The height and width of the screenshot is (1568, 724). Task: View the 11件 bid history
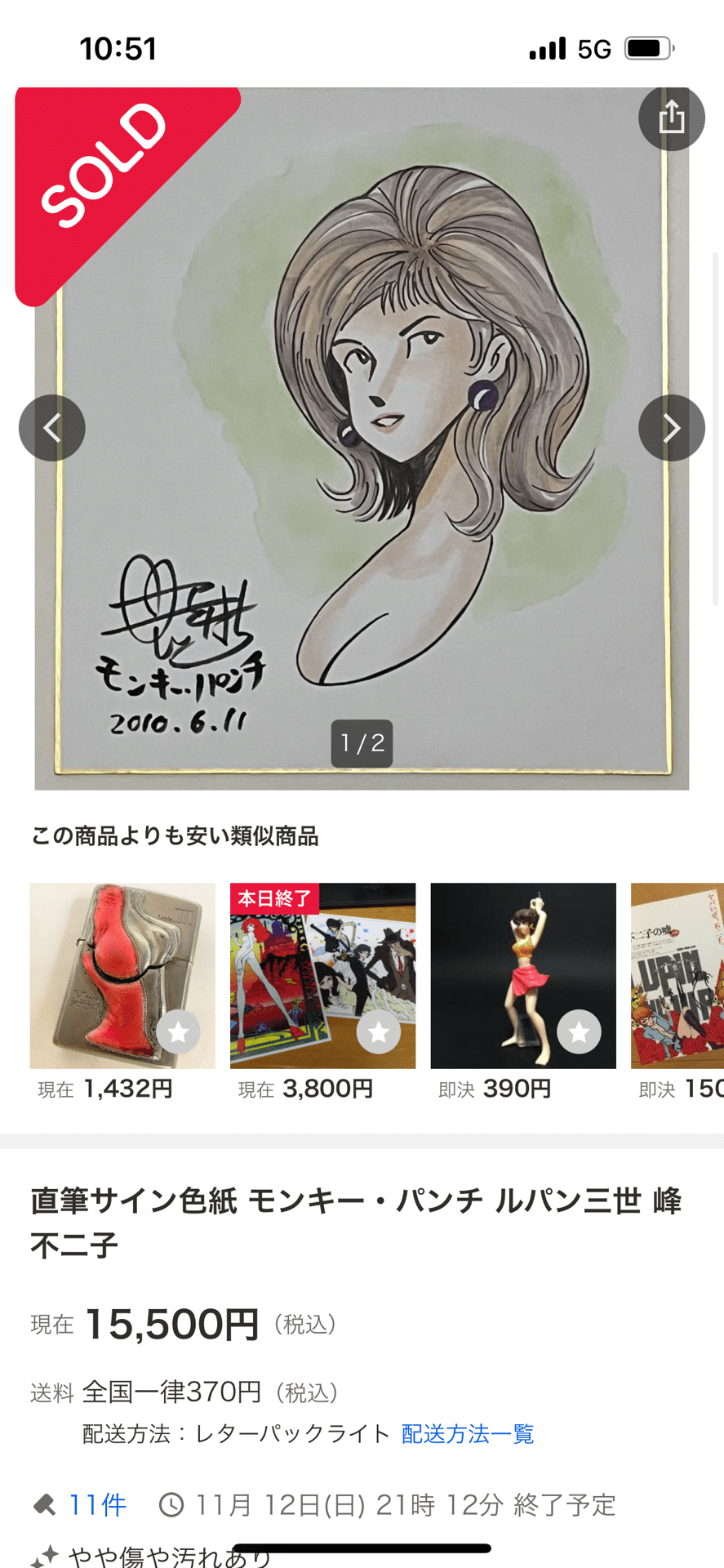point(96,1503)
